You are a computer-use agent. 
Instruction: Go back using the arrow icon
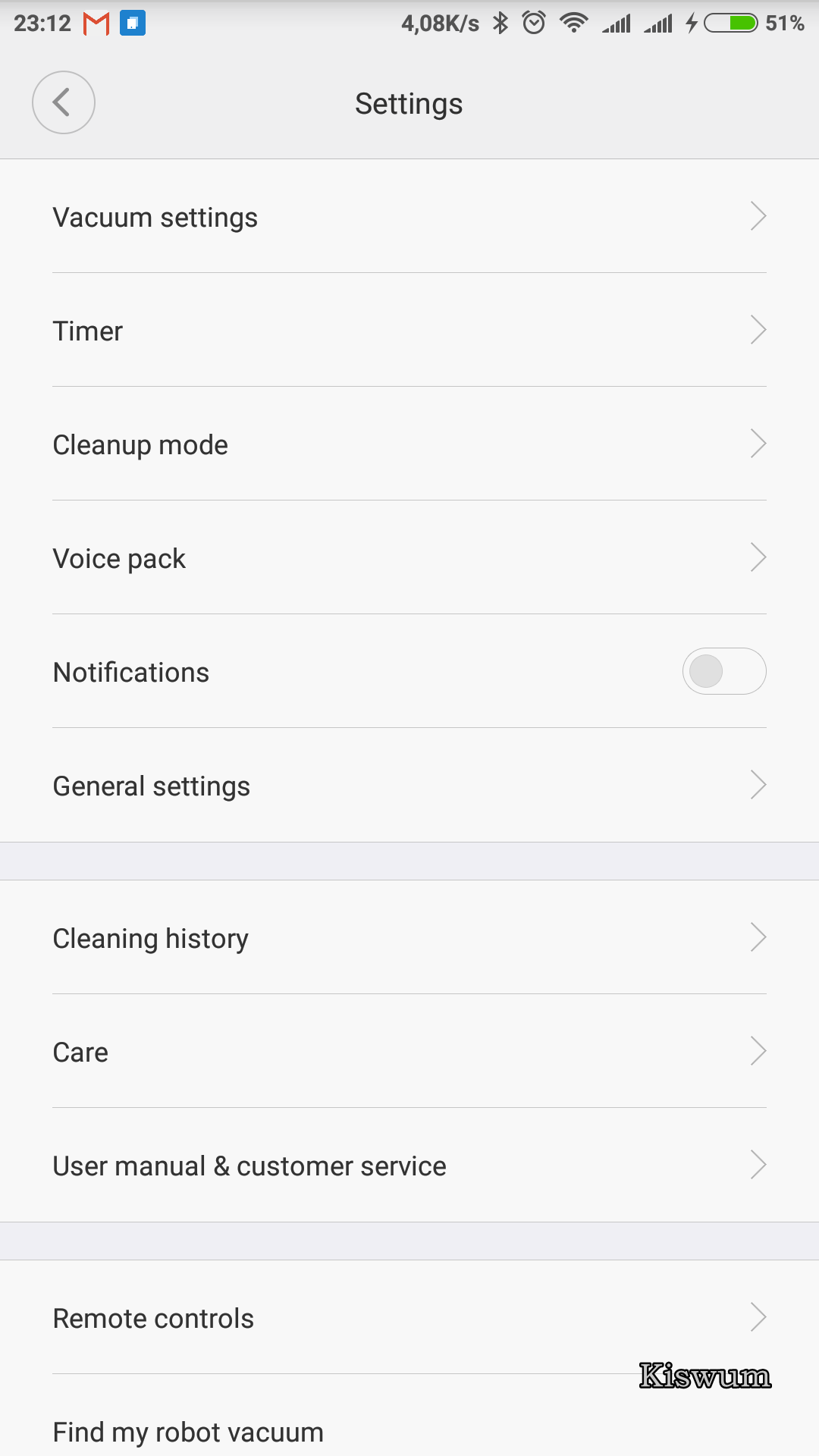click(64, 102)
